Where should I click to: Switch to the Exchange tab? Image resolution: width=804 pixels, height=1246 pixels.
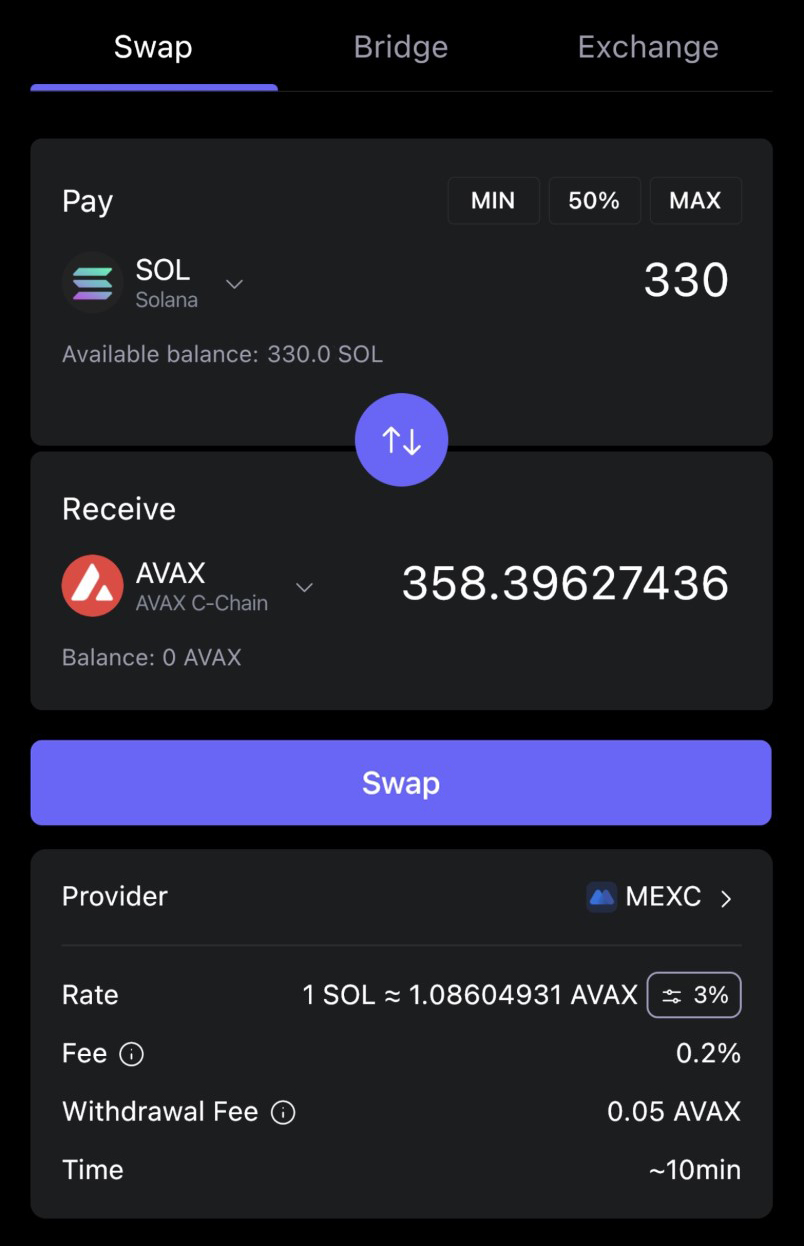tap(648, 47)
